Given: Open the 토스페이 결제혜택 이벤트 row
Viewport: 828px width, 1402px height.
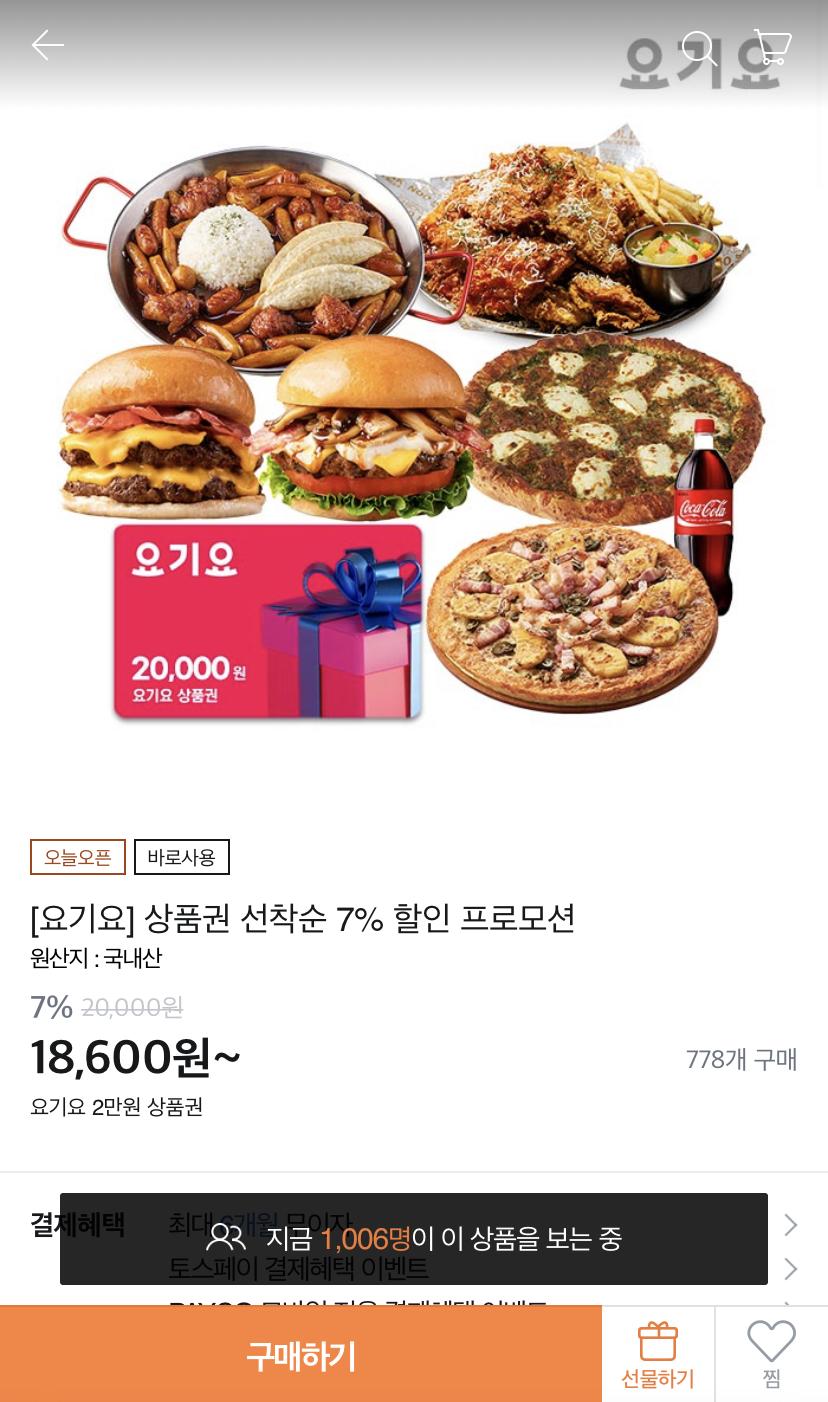Looking at the screenshot, I should tap(790, 1268).
